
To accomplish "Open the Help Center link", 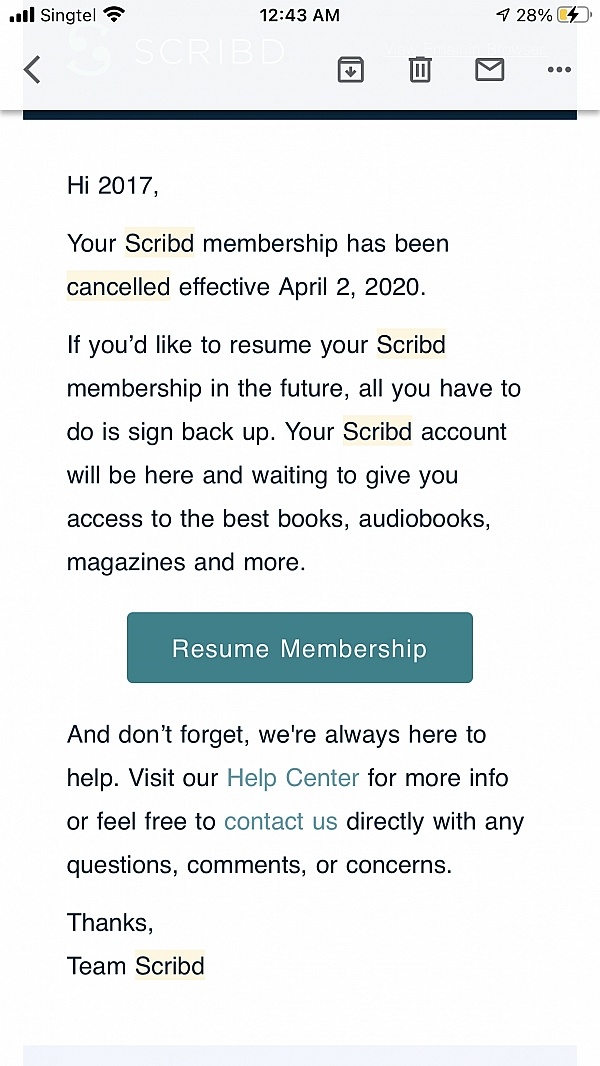I will (x=293, y=777).
